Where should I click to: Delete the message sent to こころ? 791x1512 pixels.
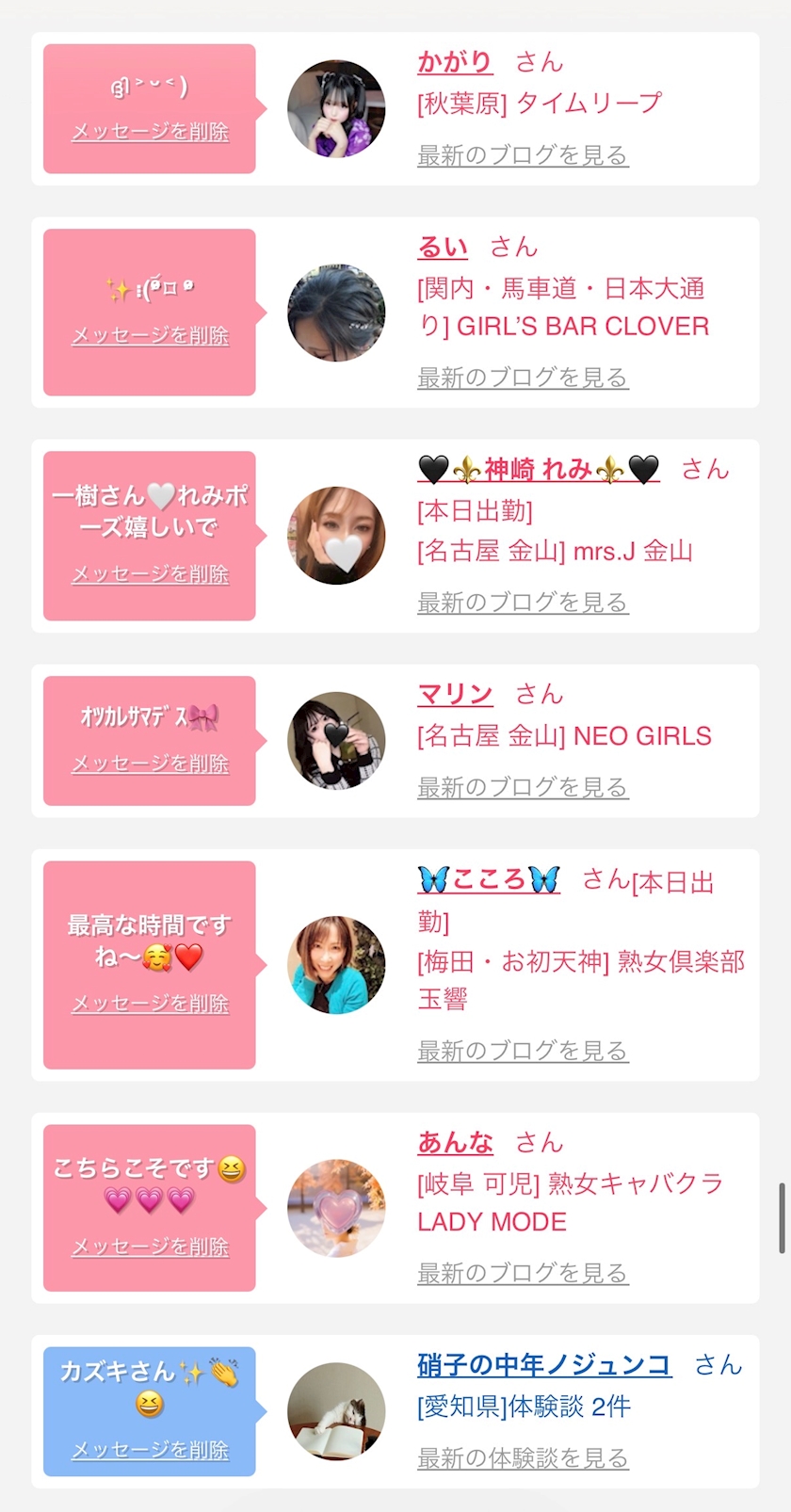pyautogui.click(x=150, y=1004)
